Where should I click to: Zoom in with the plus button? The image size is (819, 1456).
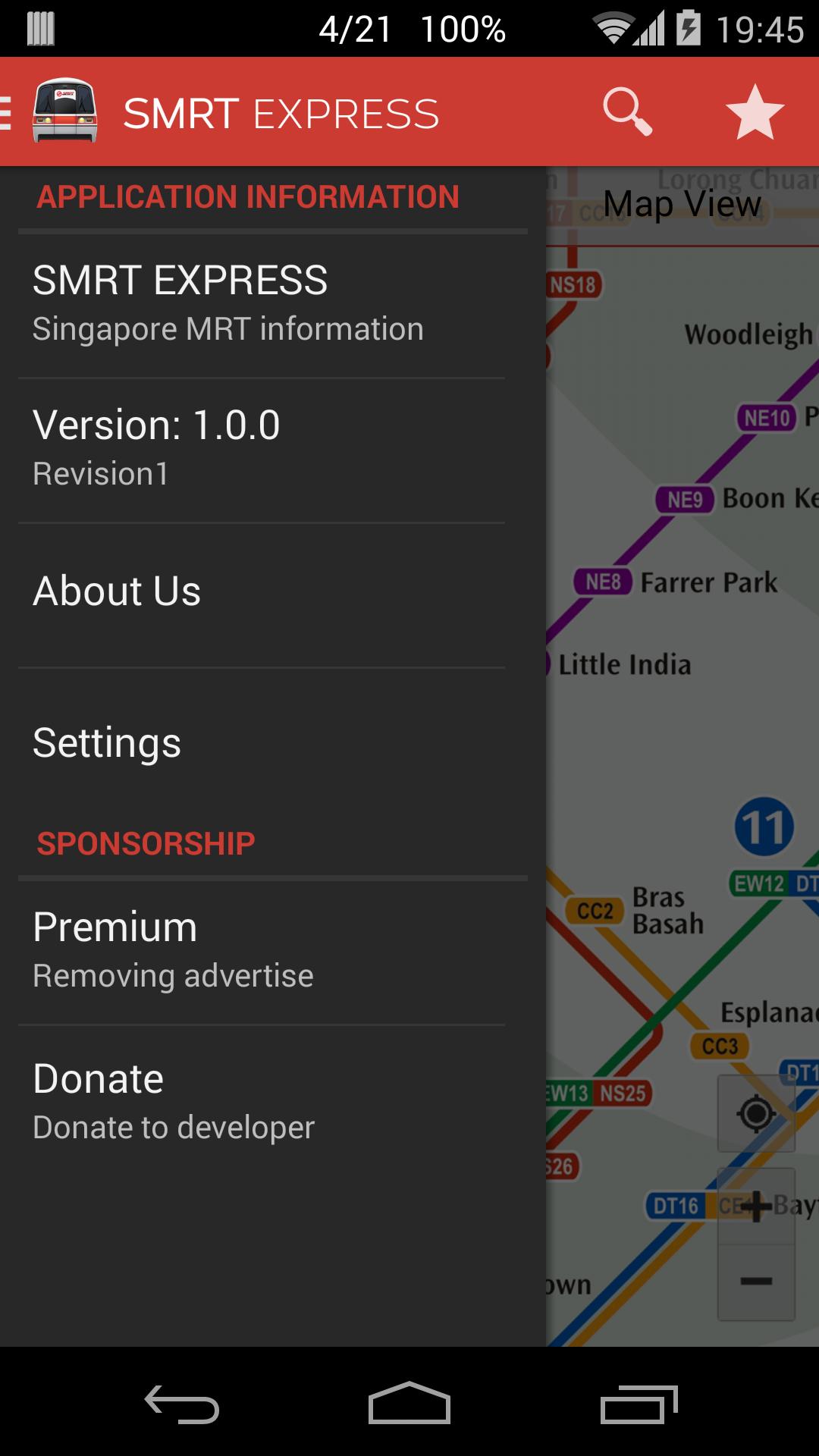pos(756,1206)
